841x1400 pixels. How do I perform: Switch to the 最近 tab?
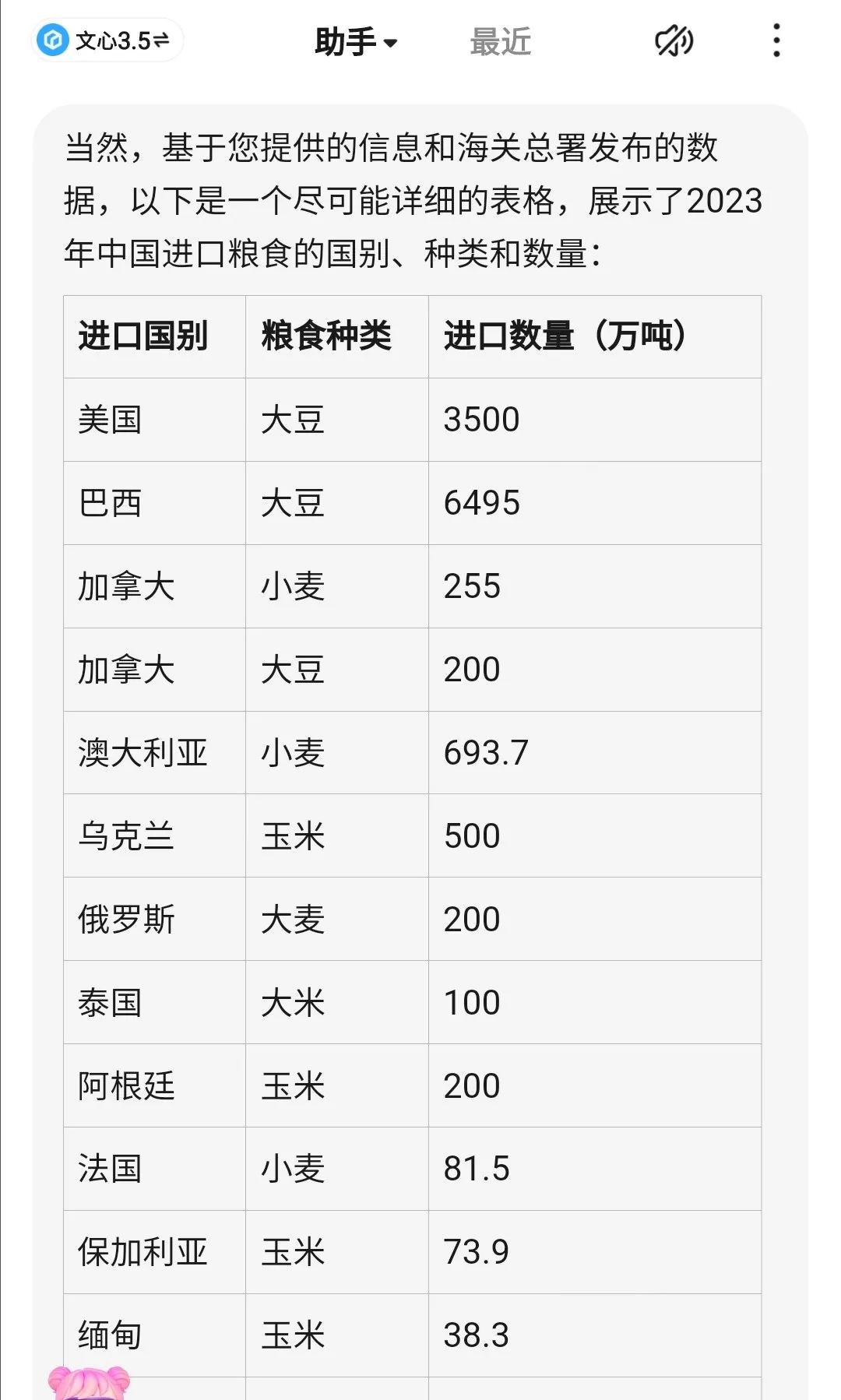[500, 42]
